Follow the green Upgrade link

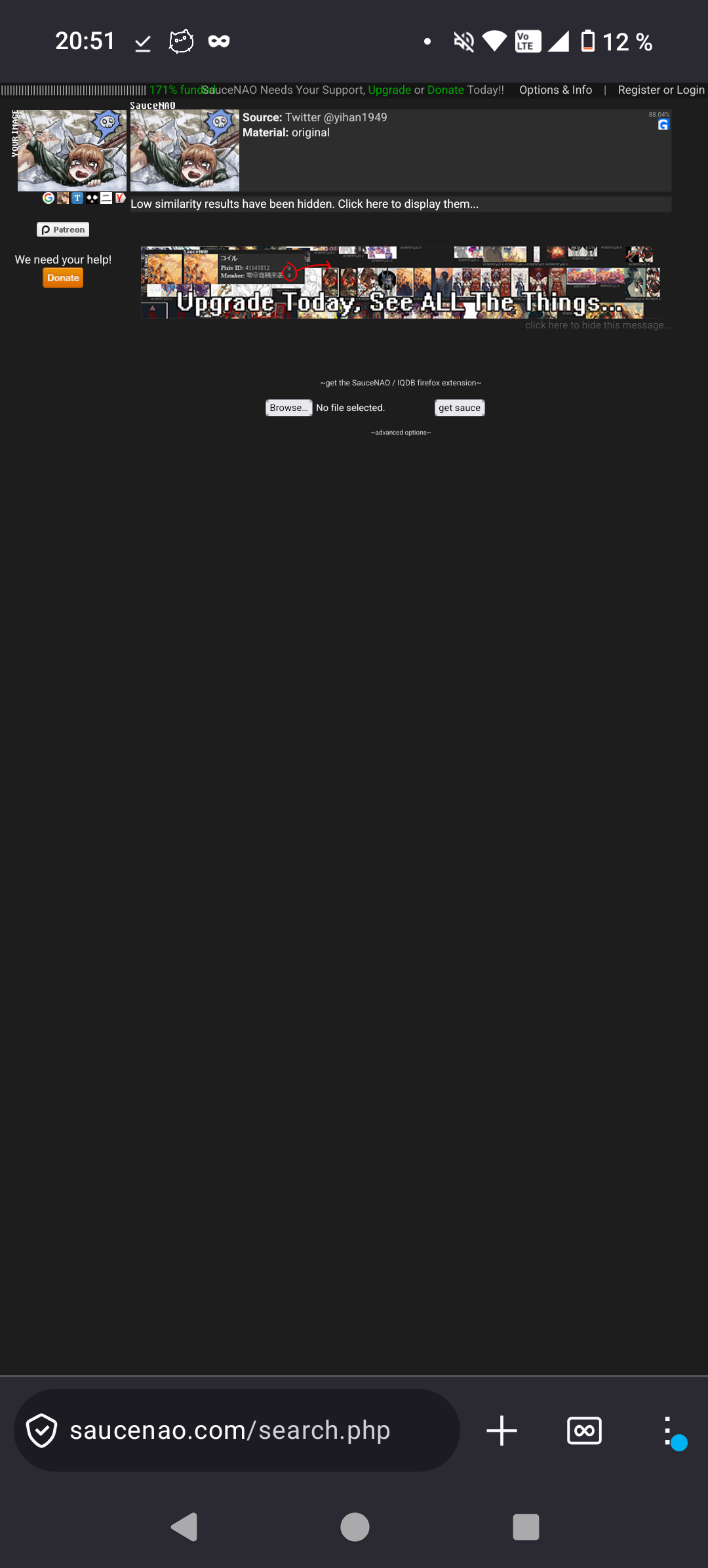point(389,90)
